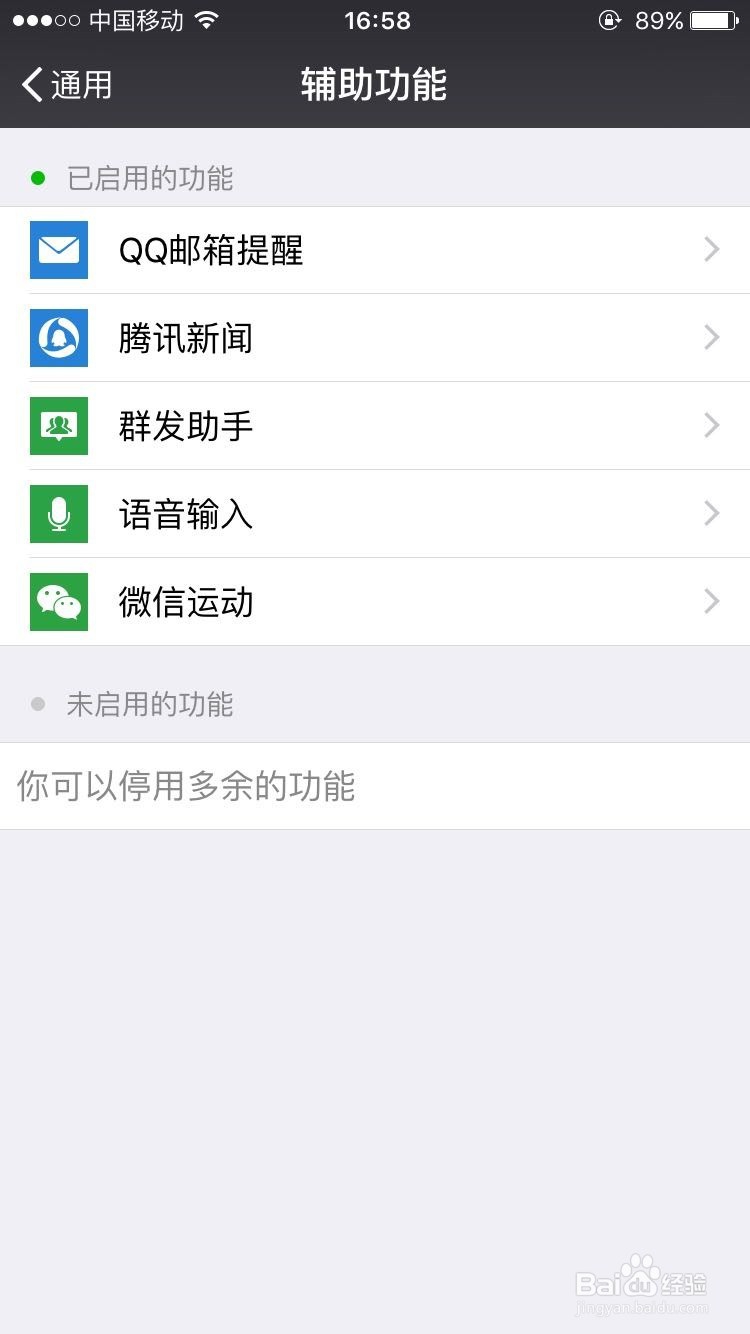
Task: Tap the 已启用的功能 section header
Action: pyautogui.click(x=150, y=178)
